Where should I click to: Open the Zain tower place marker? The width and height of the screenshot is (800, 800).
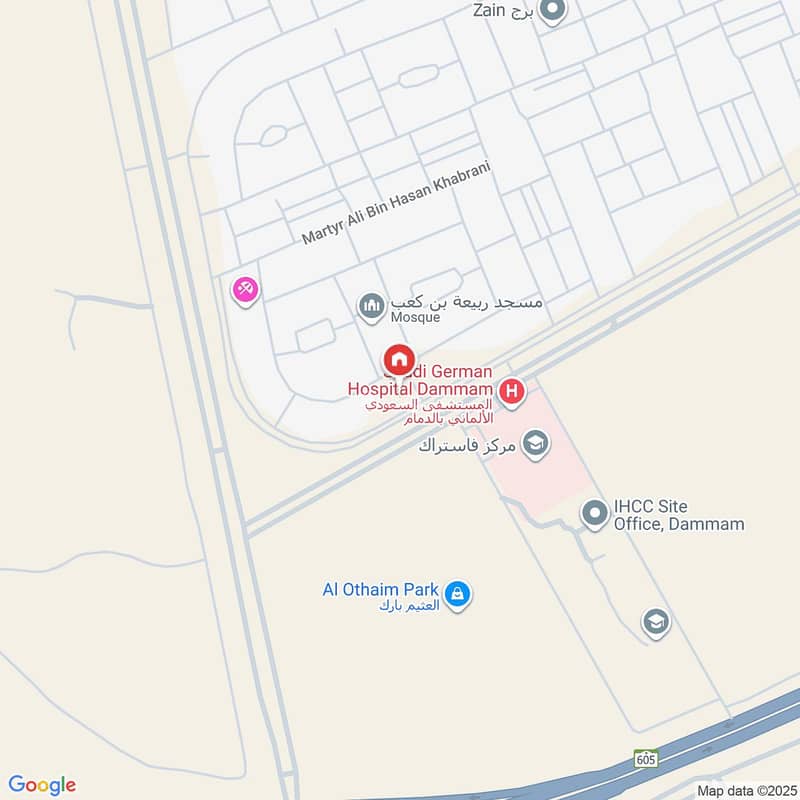[552, 12]
